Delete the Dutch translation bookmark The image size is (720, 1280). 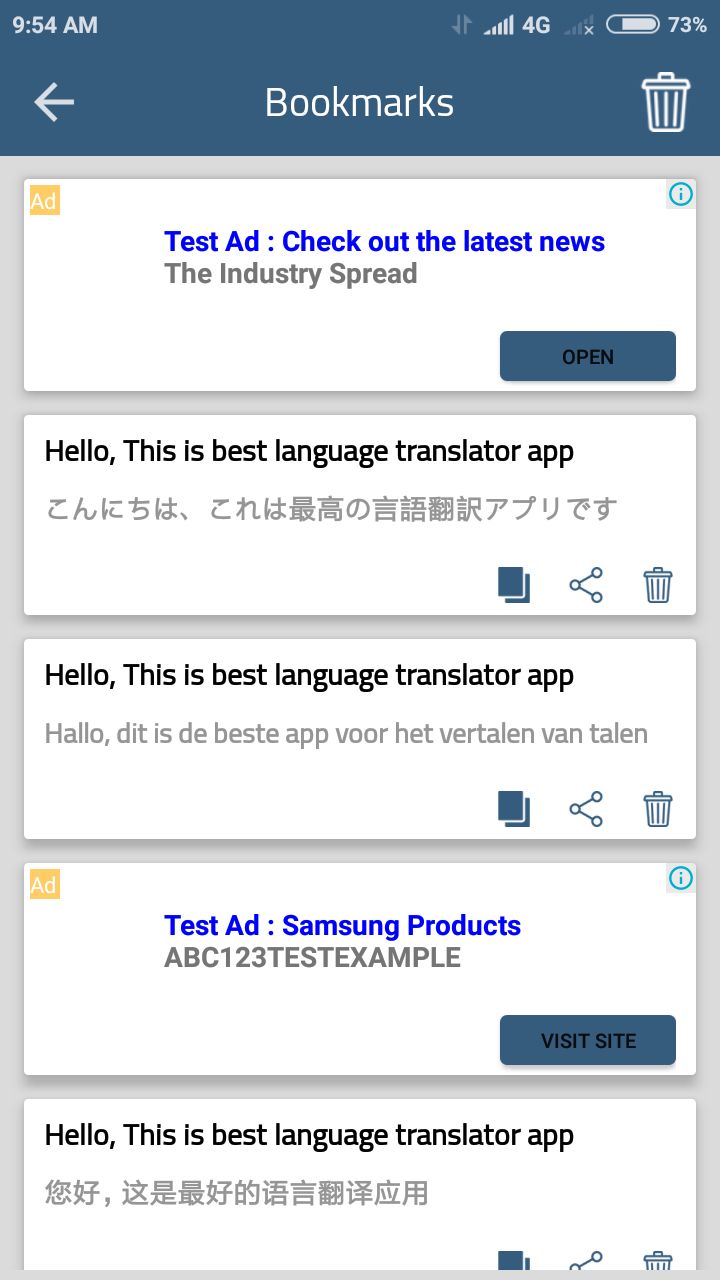(x=658, y=809)
